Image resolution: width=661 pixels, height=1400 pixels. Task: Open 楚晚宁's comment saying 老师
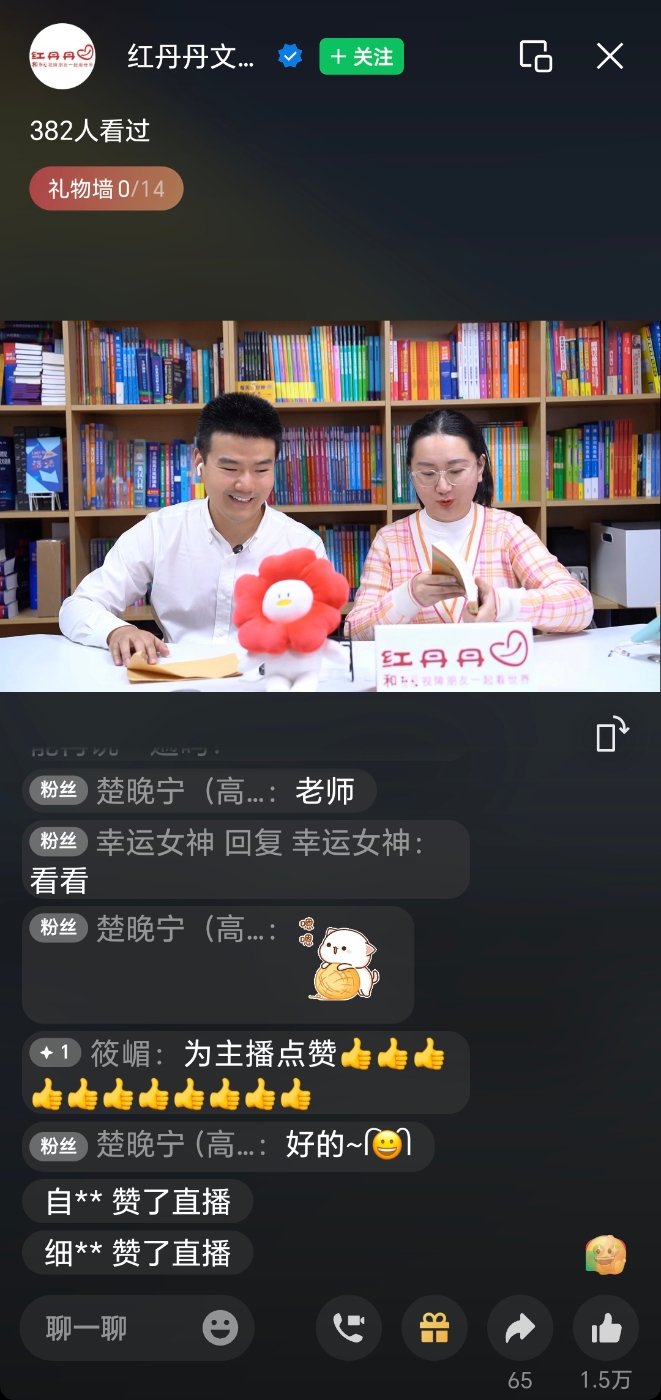coord(200,791)
